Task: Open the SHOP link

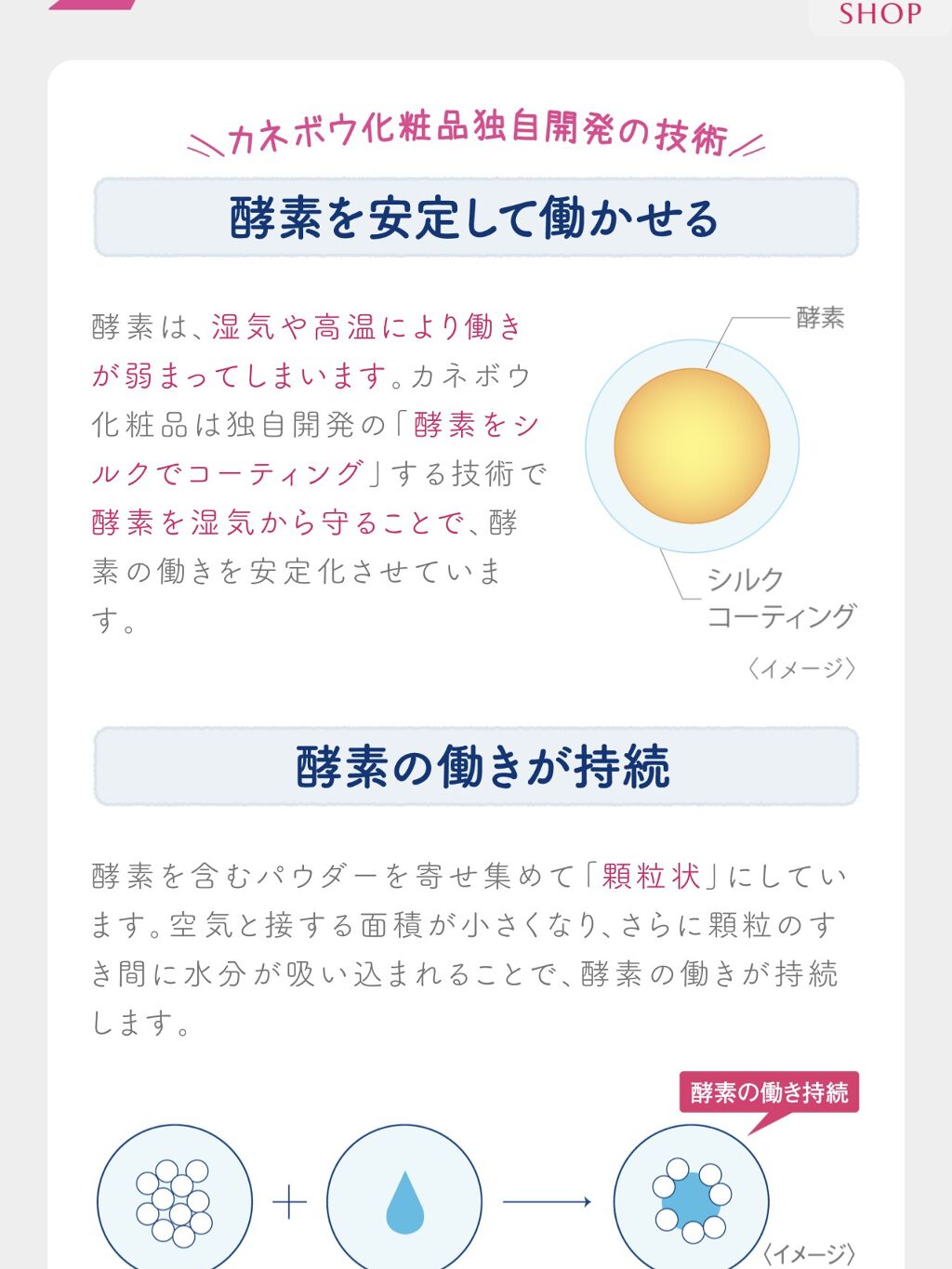Action: (879, 15)
